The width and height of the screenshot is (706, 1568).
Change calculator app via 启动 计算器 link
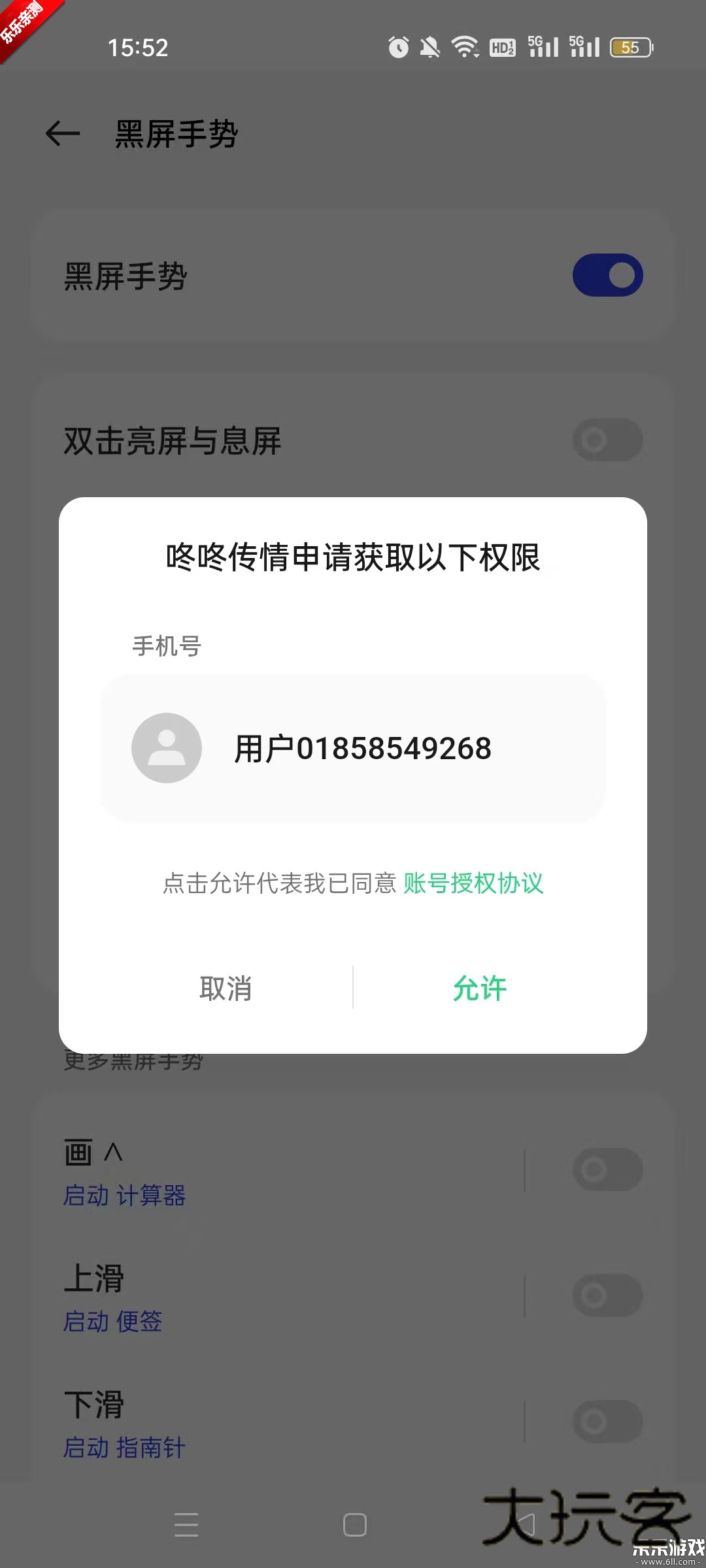point(126,1196)
